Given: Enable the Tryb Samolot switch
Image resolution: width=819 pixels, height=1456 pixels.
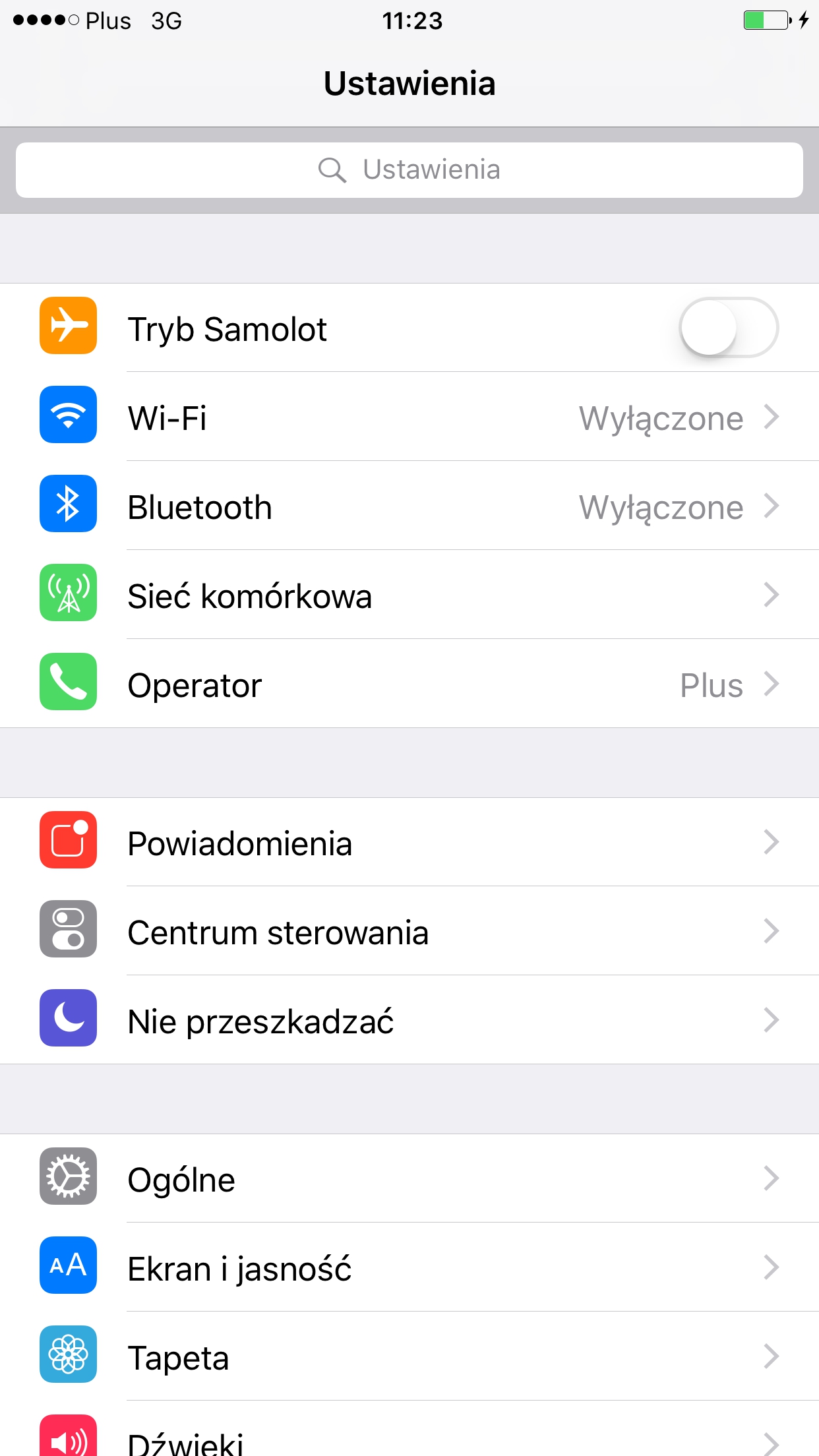Looking at the screenshot, I should pyautogui.click(x=728, y=328).
